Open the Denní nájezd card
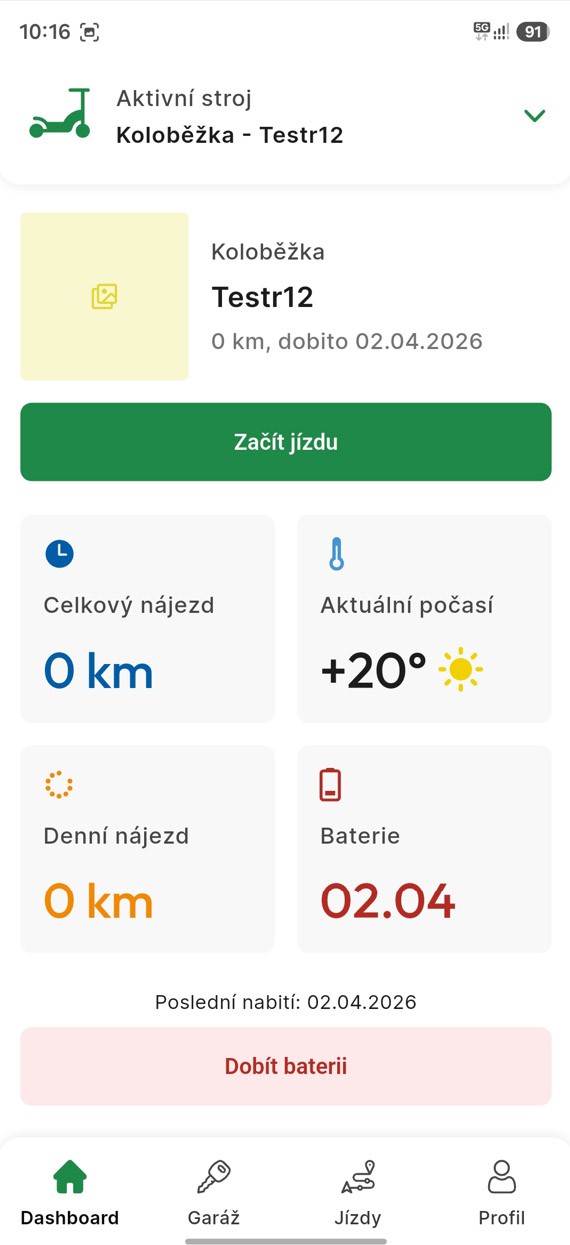The image size is (570, 1245). tap(147, 849)
